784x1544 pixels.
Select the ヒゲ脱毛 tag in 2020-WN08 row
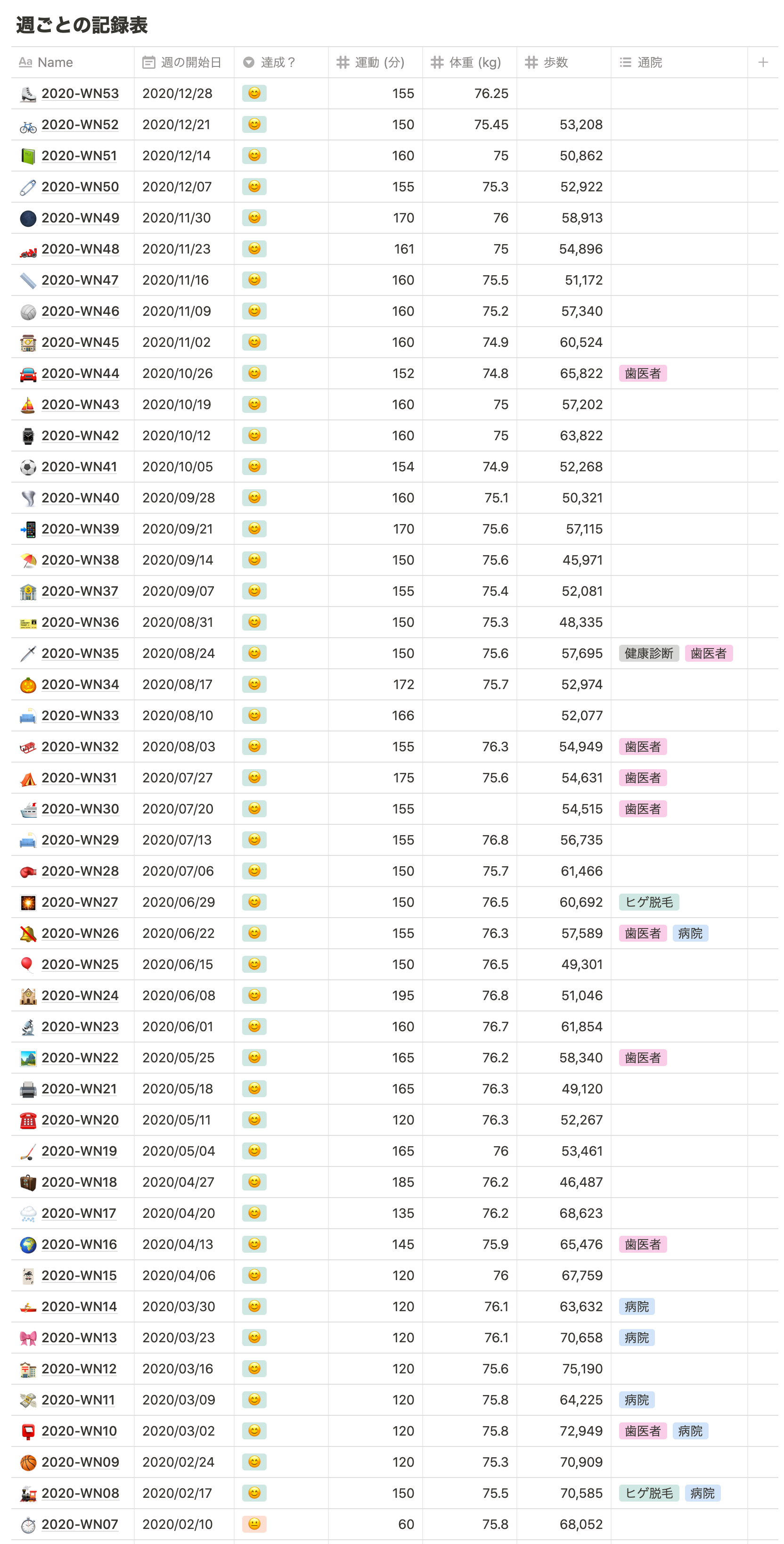[648, 1493]
